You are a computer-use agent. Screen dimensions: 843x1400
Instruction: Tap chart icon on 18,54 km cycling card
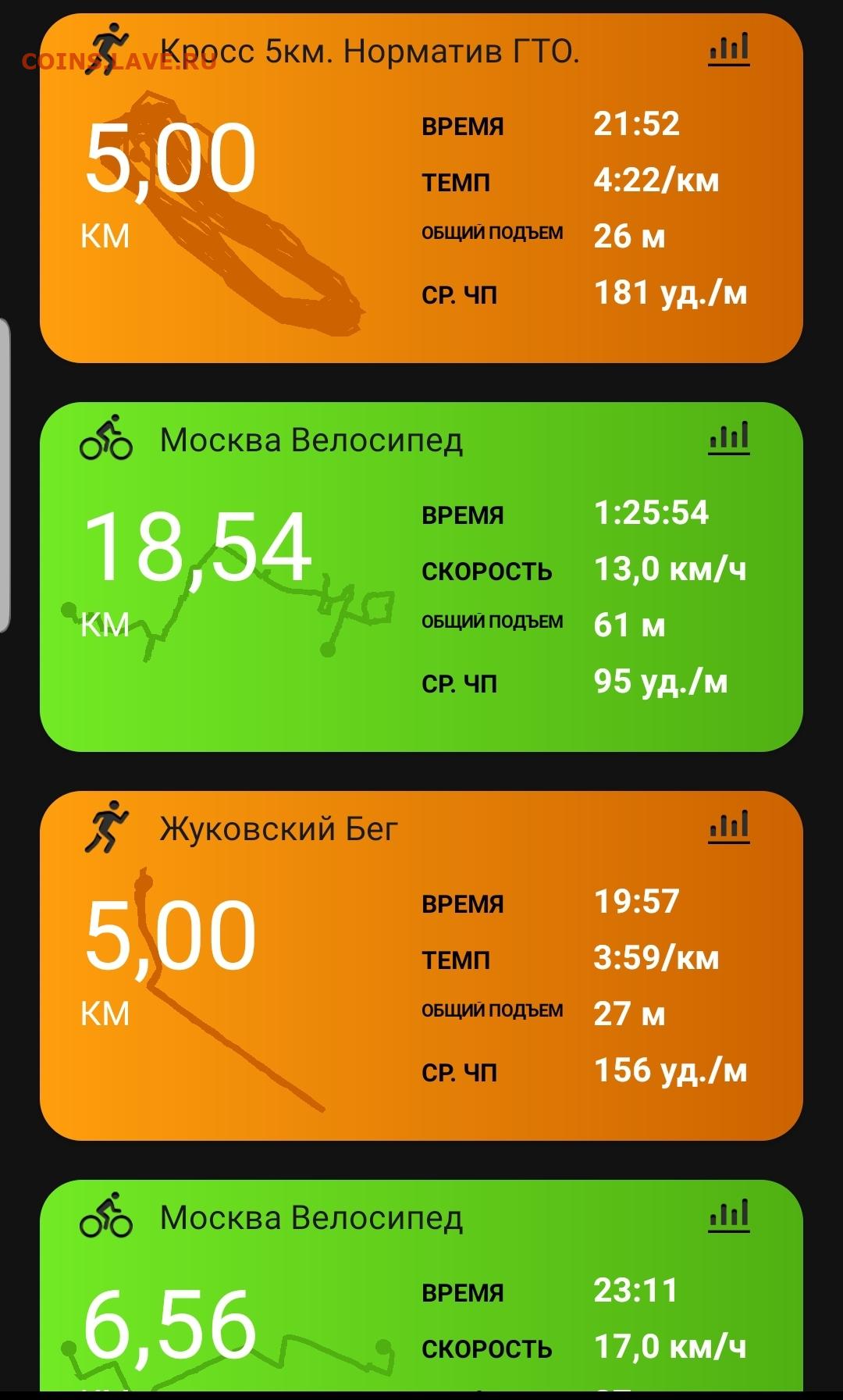729,438
